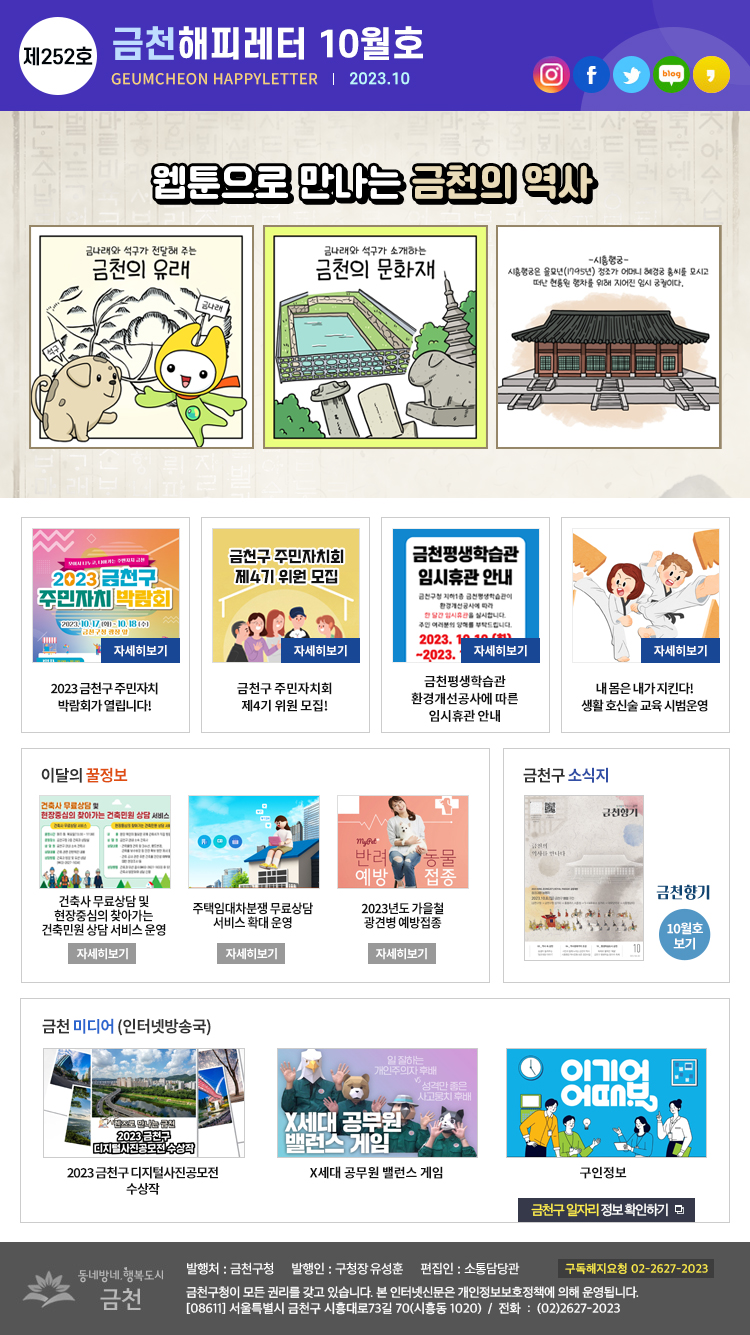Tap 자세히보기 on 주민자치회 제4기 위원 모집 card
750x1335 pixels.
pos(320,650)
